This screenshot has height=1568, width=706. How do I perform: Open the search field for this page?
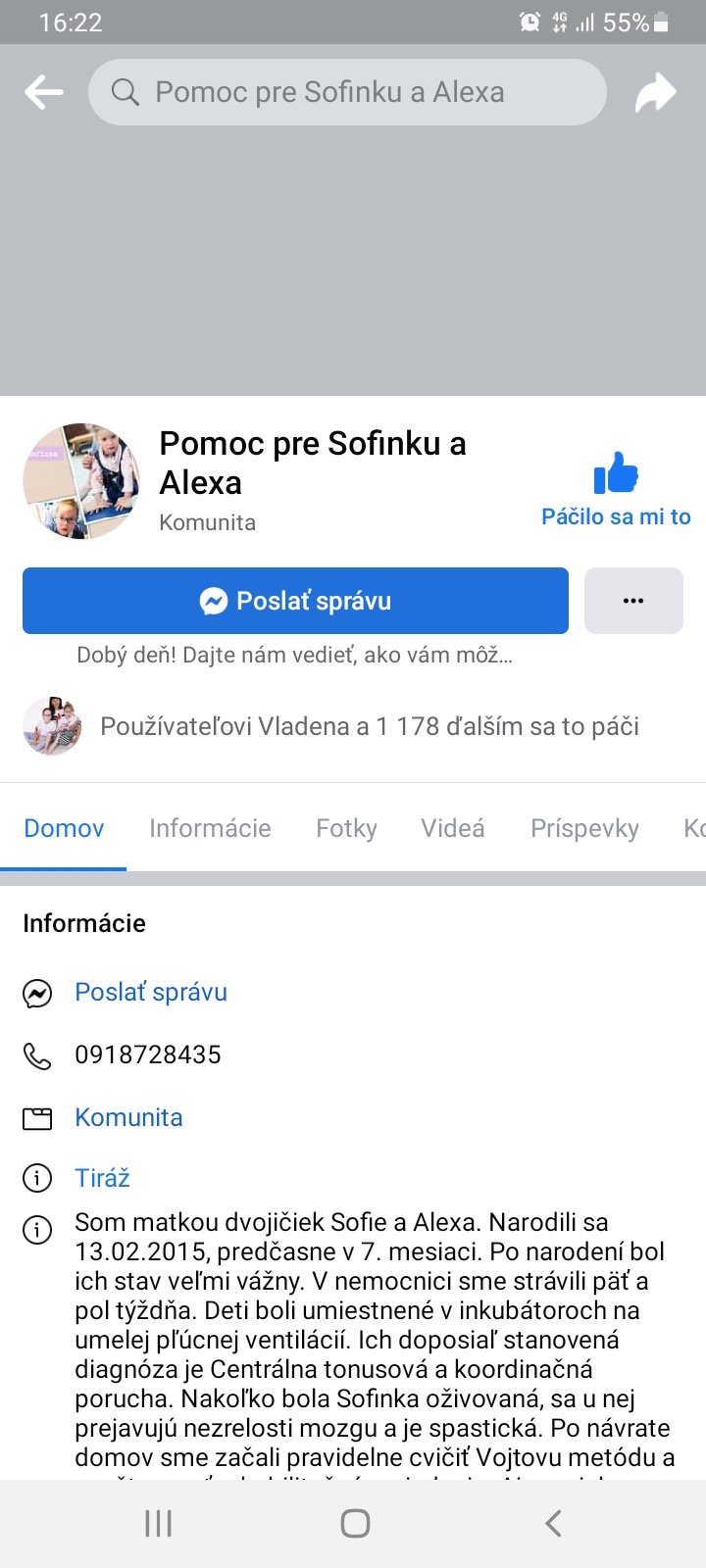click(347, 92)
